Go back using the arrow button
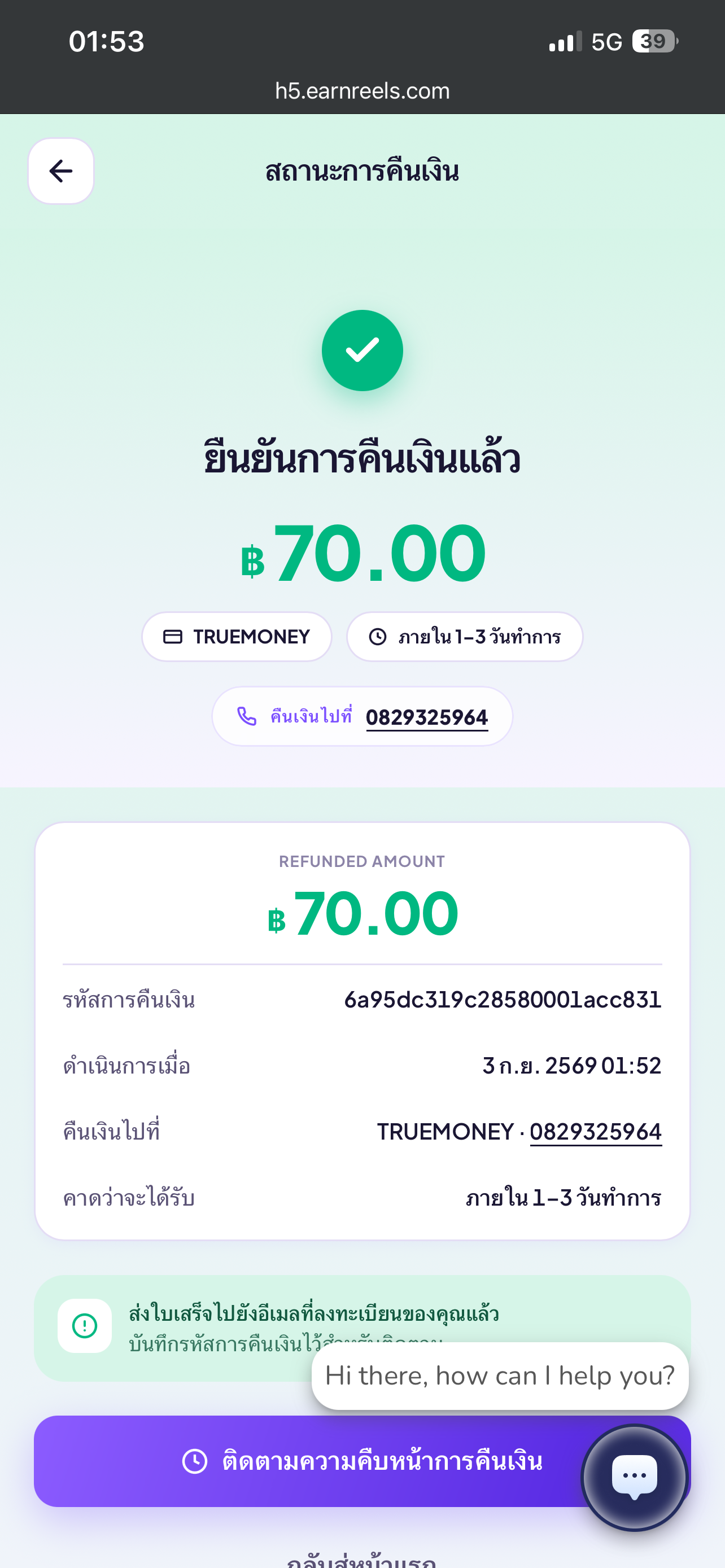 point(61,171)
